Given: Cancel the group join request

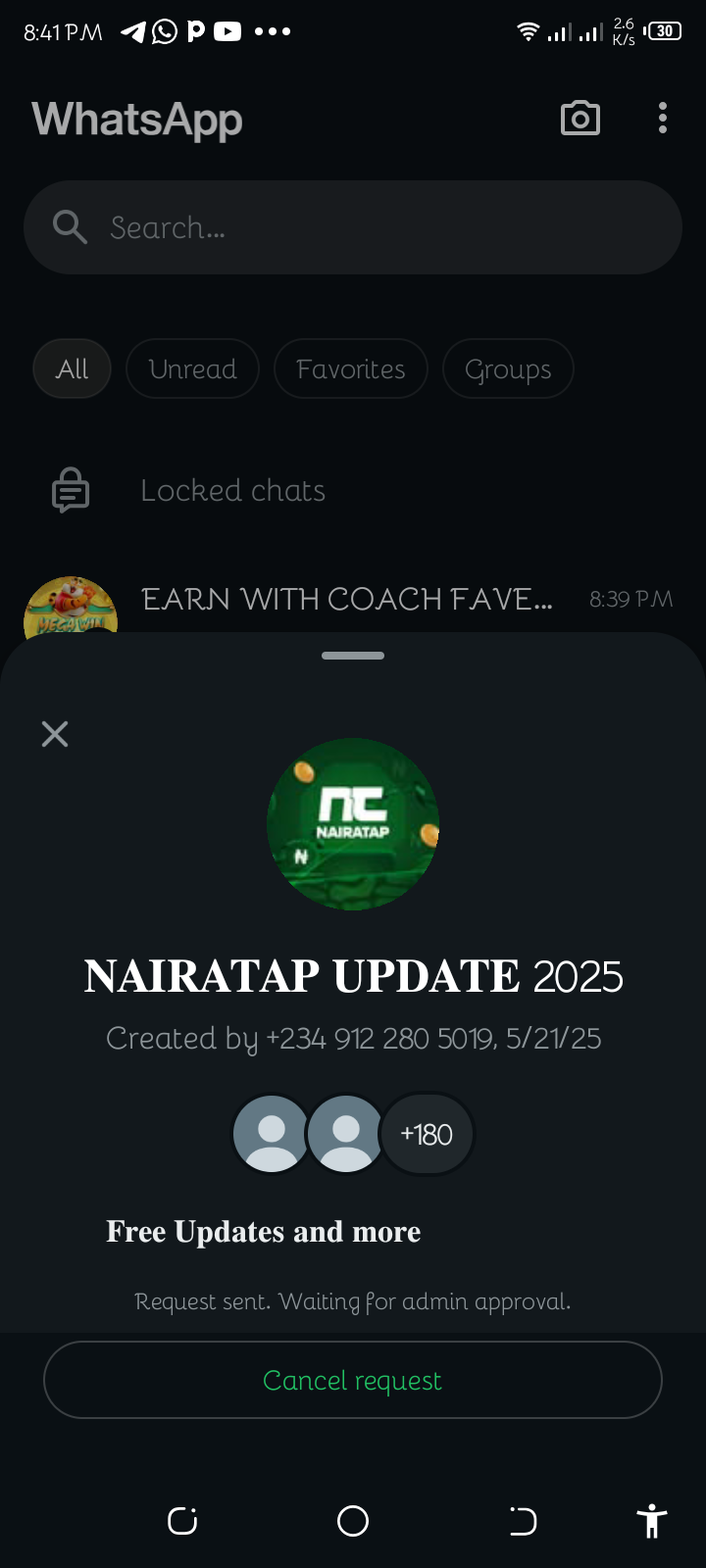Looking at the screenshot, I should tap(353, 1380).
